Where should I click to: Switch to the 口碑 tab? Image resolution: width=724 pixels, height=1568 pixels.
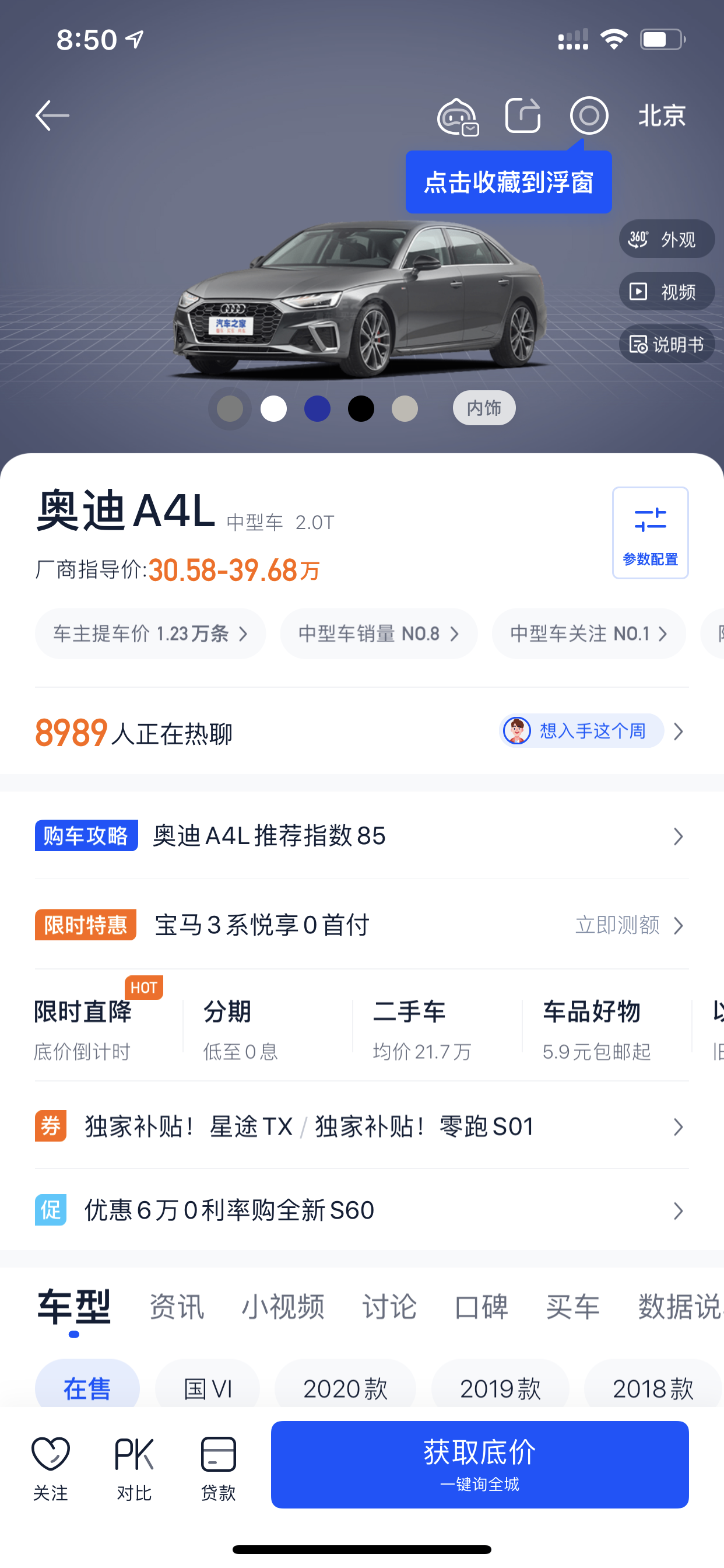(x=481, y=1307)
